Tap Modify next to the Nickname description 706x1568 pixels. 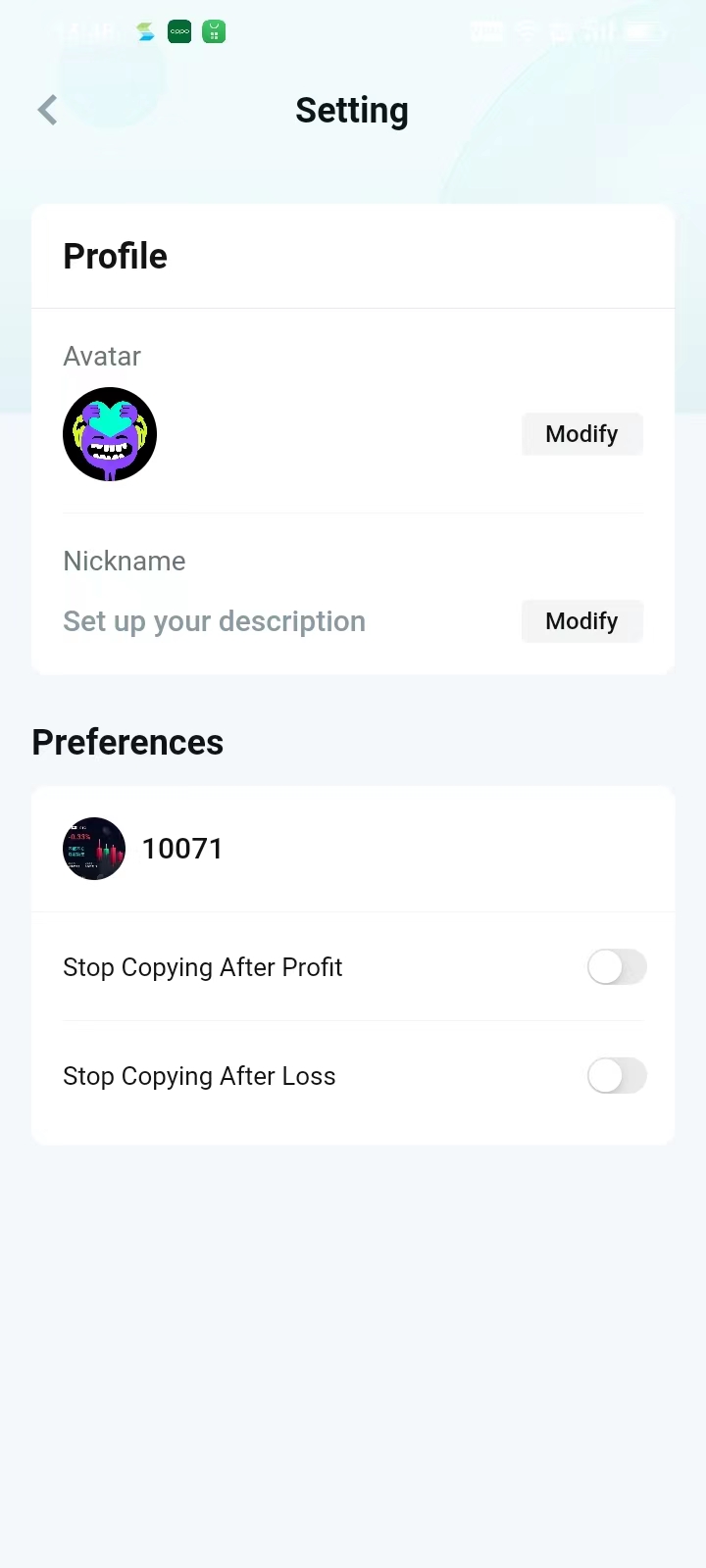[581, 620]
